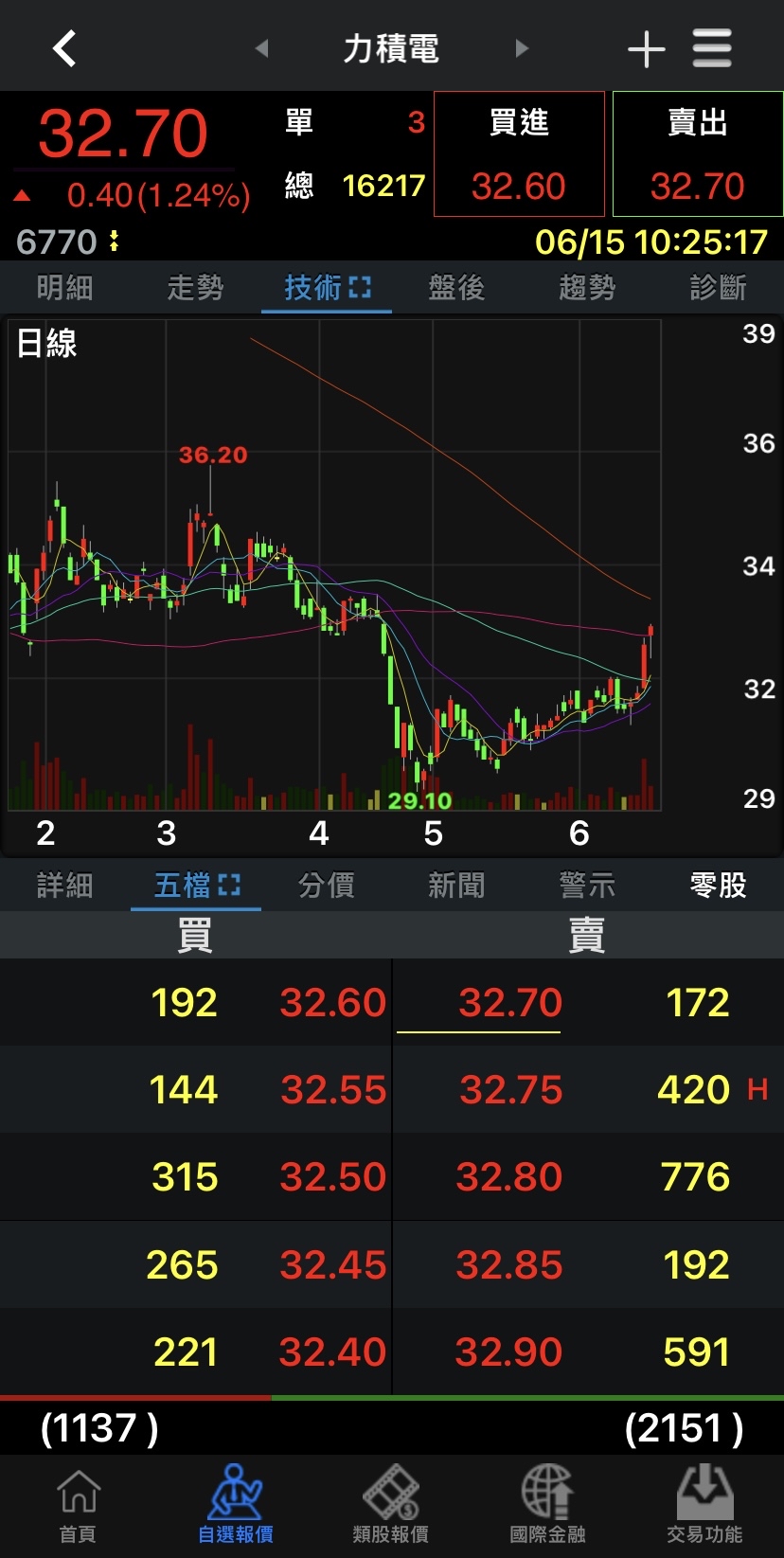The width and height of the screenshot is (784, 1558).
Task: Show the 分價 tab
Action: [x=326, y=886]
